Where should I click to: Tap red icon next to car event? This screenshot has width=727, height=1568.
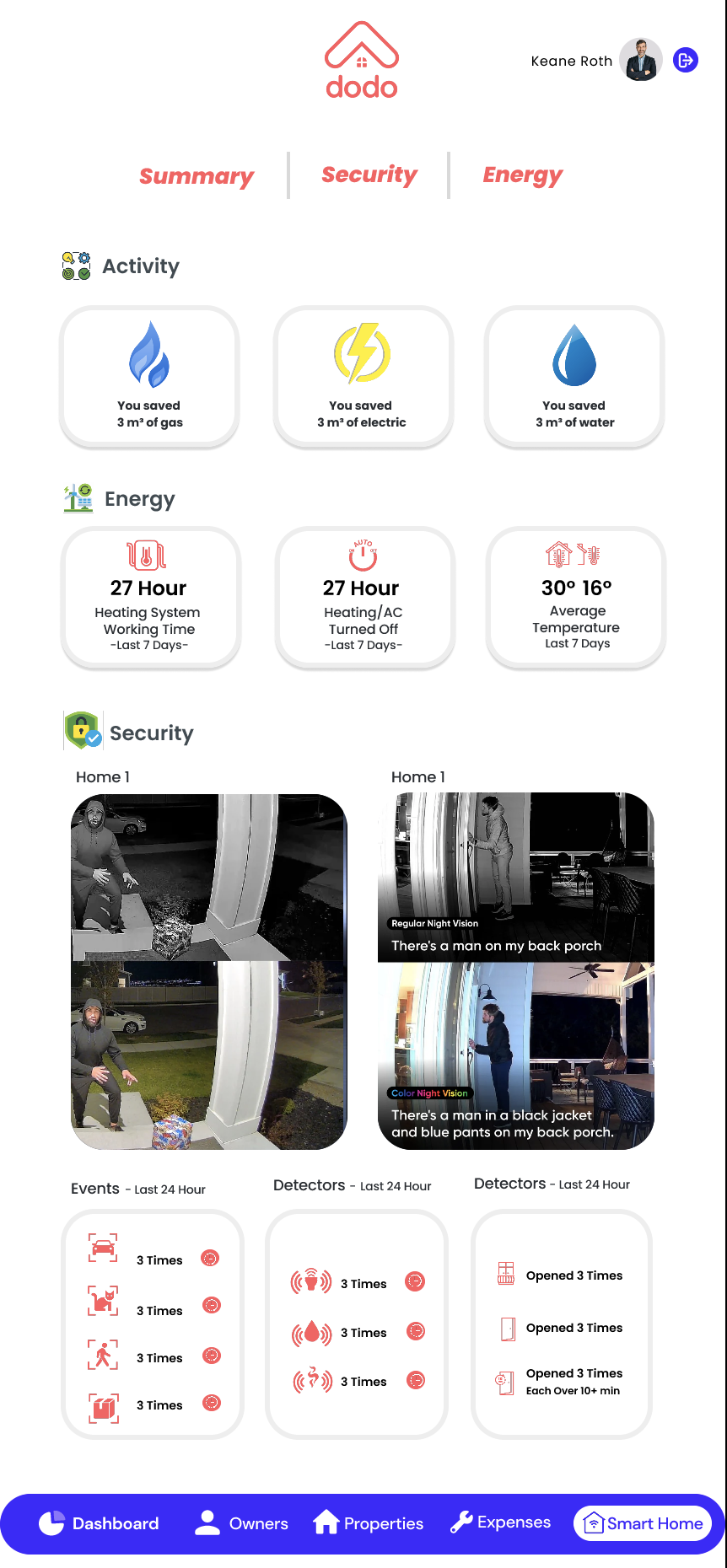click(210, 1258)
